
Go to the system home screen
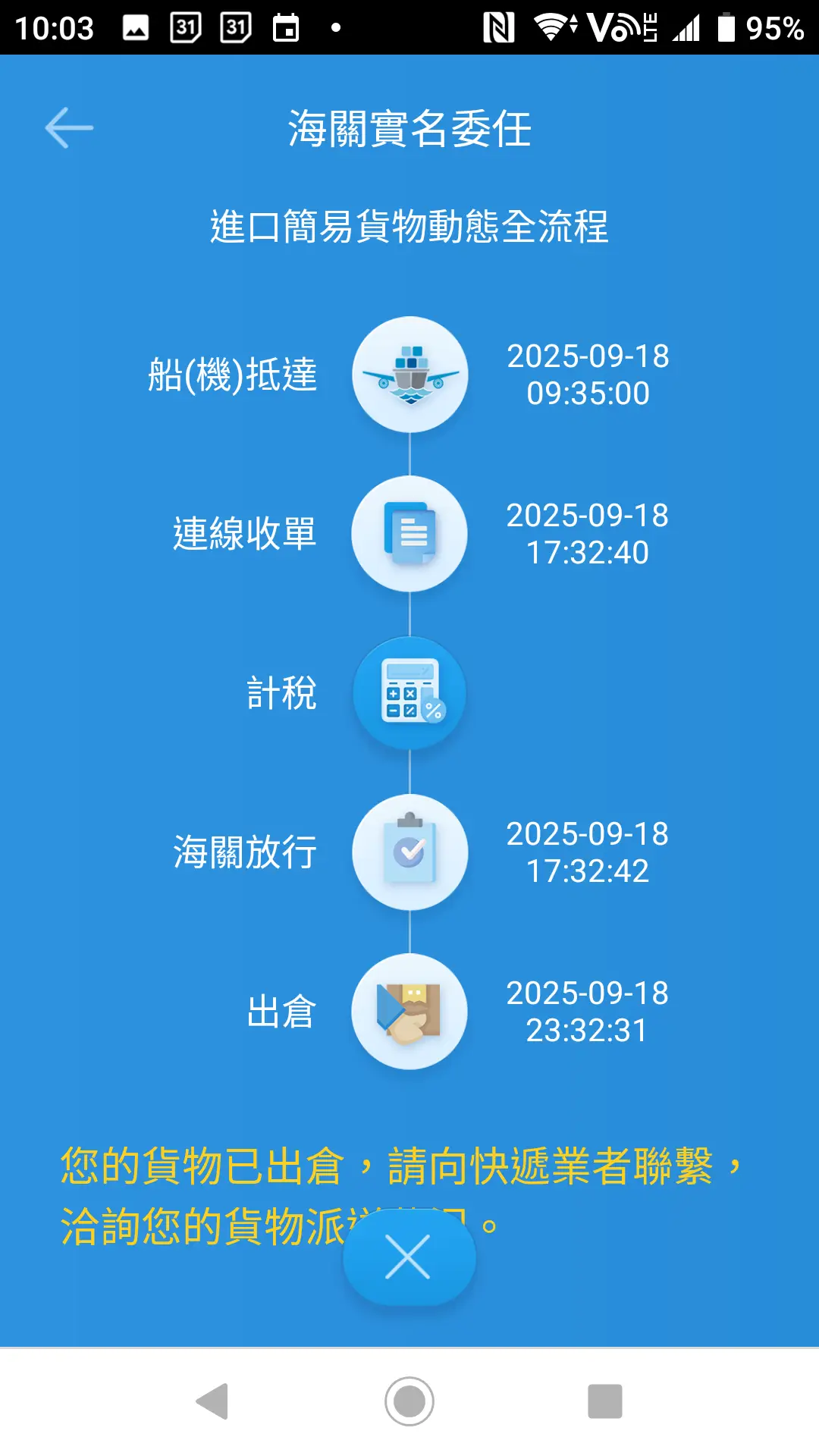(409, 1401)
